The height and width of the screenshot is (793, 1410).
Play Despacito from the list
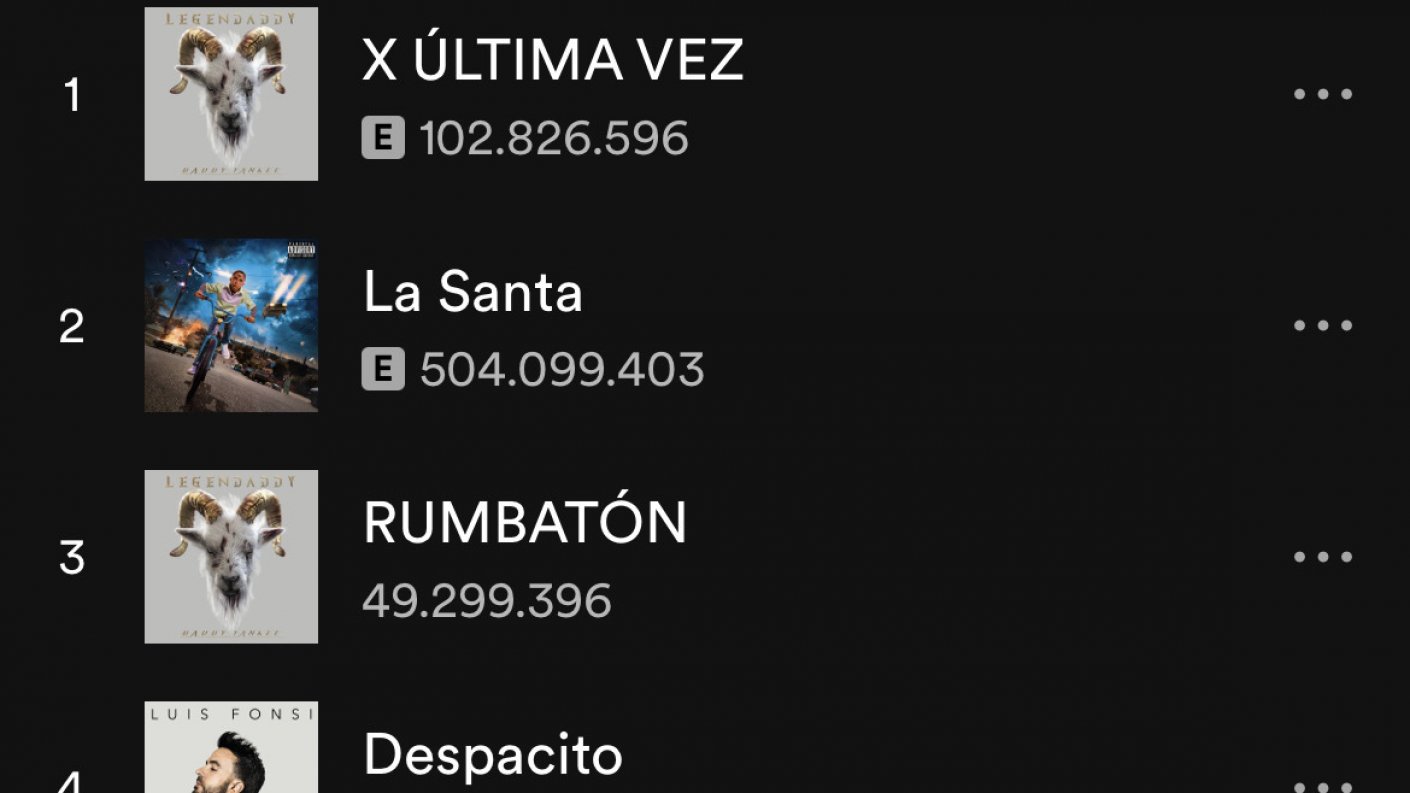[x=492, y=755]
